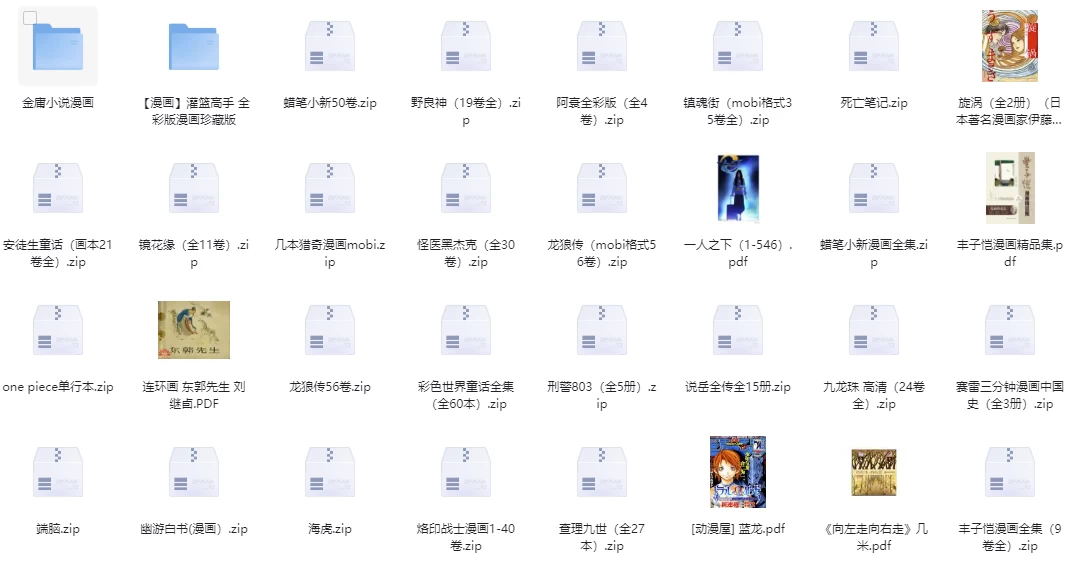Image resolution: width=1090 pixels, height=565 pixels.
Task: Open the 灌篮高手 全彩版漫画珍藏版 folder
Action: tap(194, 47)
